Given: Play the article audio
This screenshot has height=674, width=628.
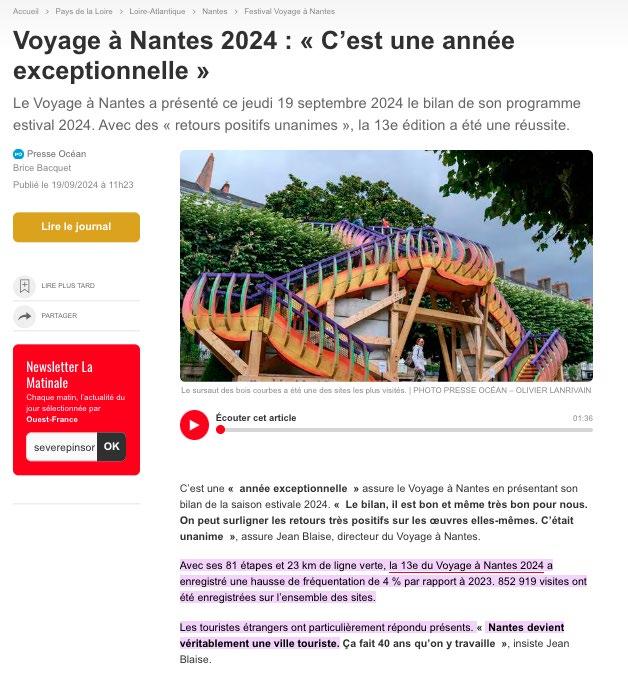Looking at the screenshot, I should (194, 425).
